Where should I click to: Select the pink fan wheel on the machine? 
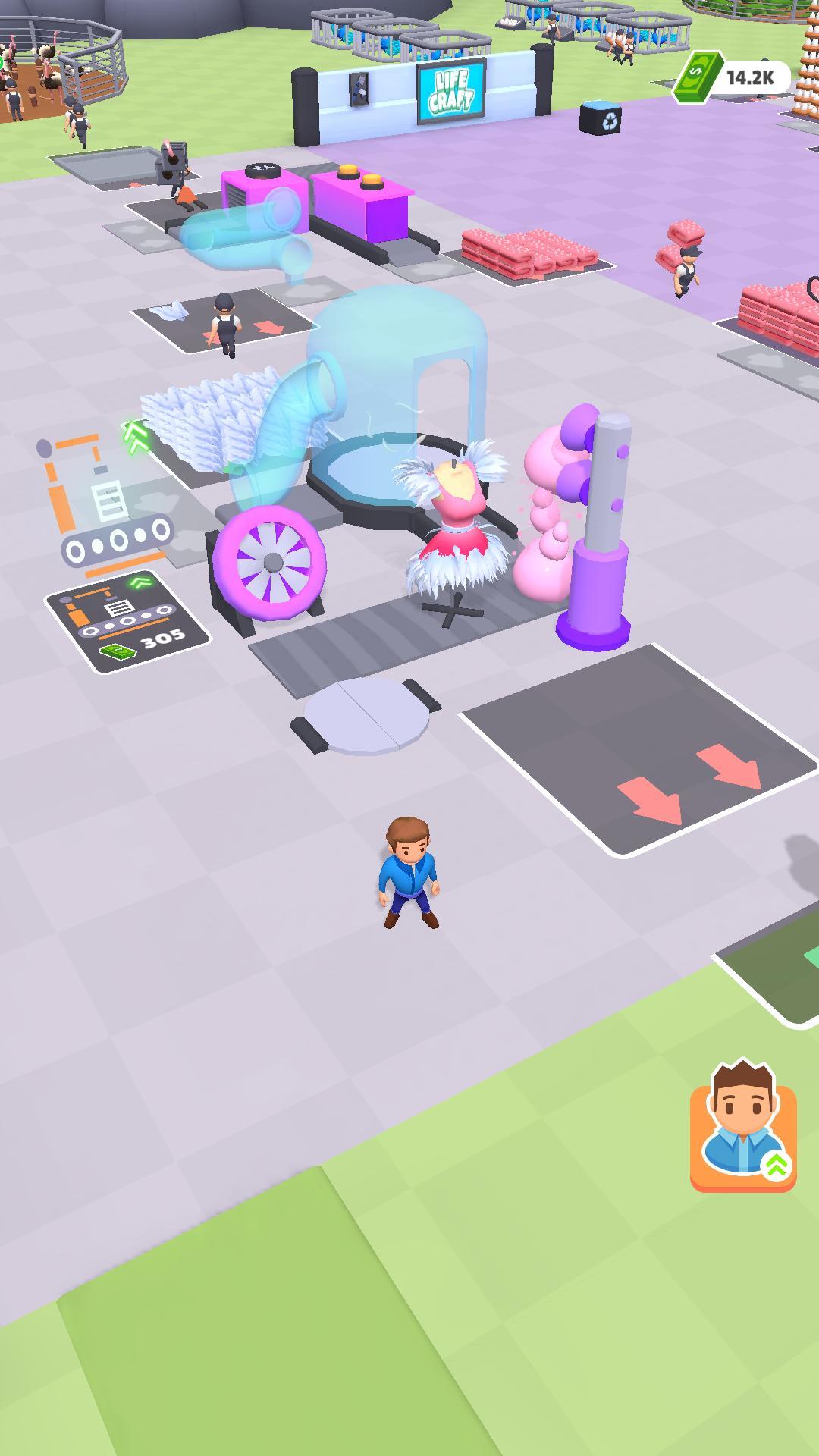tap(273, 561)
